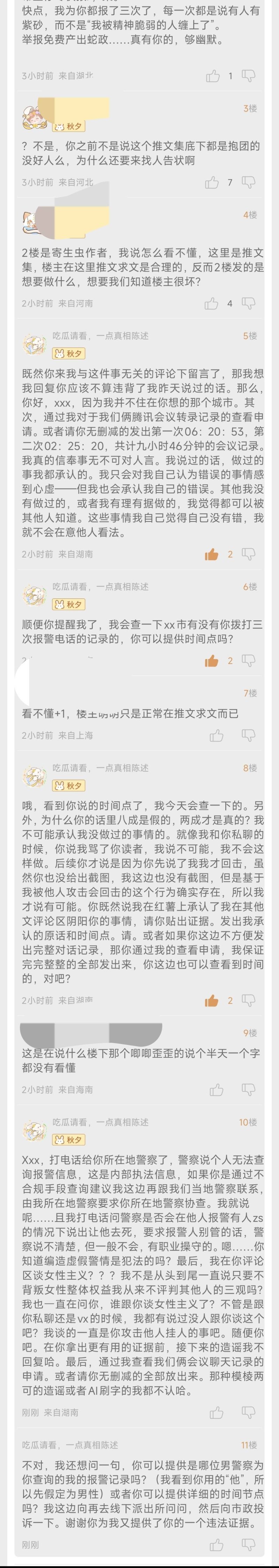Dislike the 10楼 comment from 湖南
The height and width of the screenshot is (1568, 279).
(x=249, y=1412)
